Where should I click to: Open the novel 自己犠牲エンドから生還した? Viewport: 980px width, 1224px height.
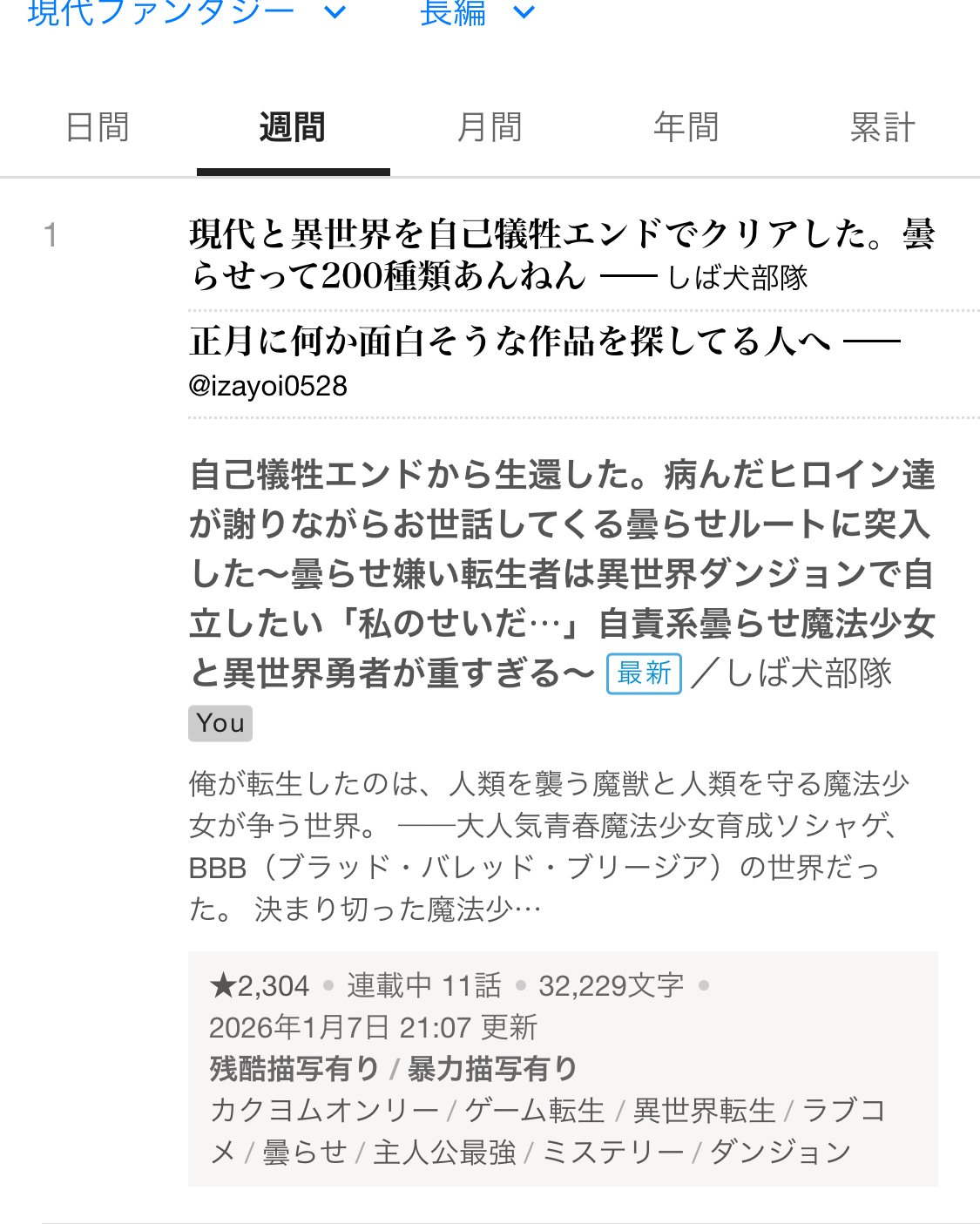pyautogui.click(x=562, y=573)
